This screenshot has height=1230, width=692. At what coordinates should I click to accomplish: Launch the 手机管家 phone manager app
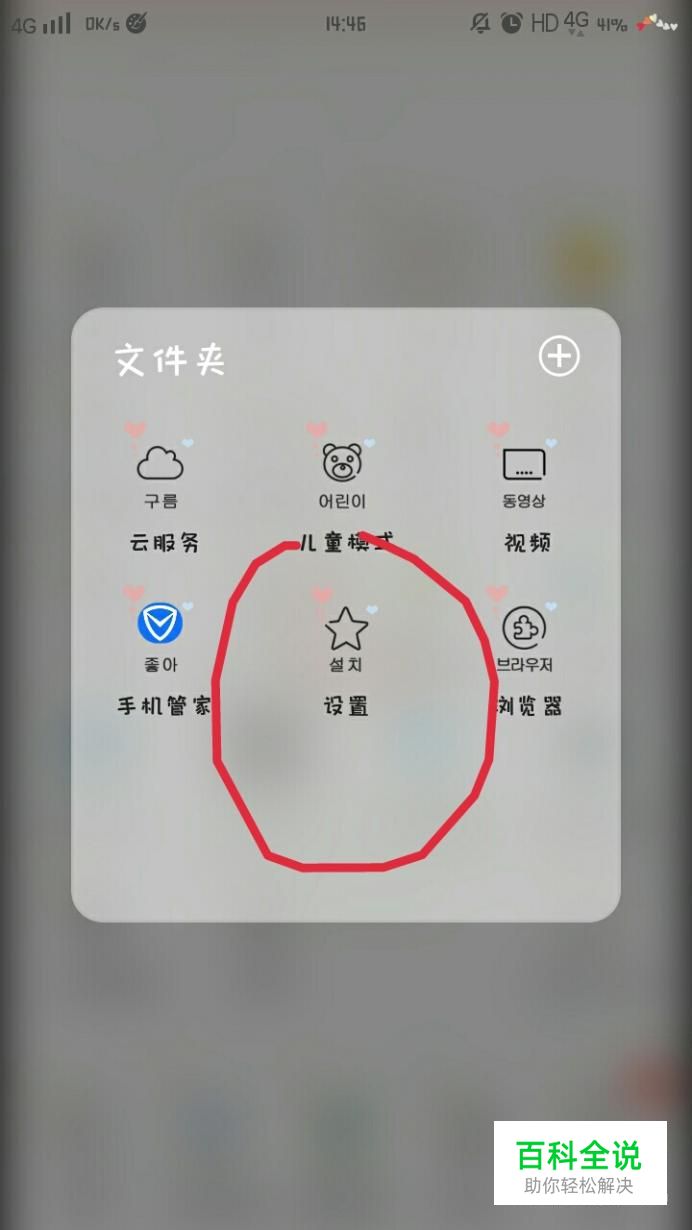click(x=161, y=626)
